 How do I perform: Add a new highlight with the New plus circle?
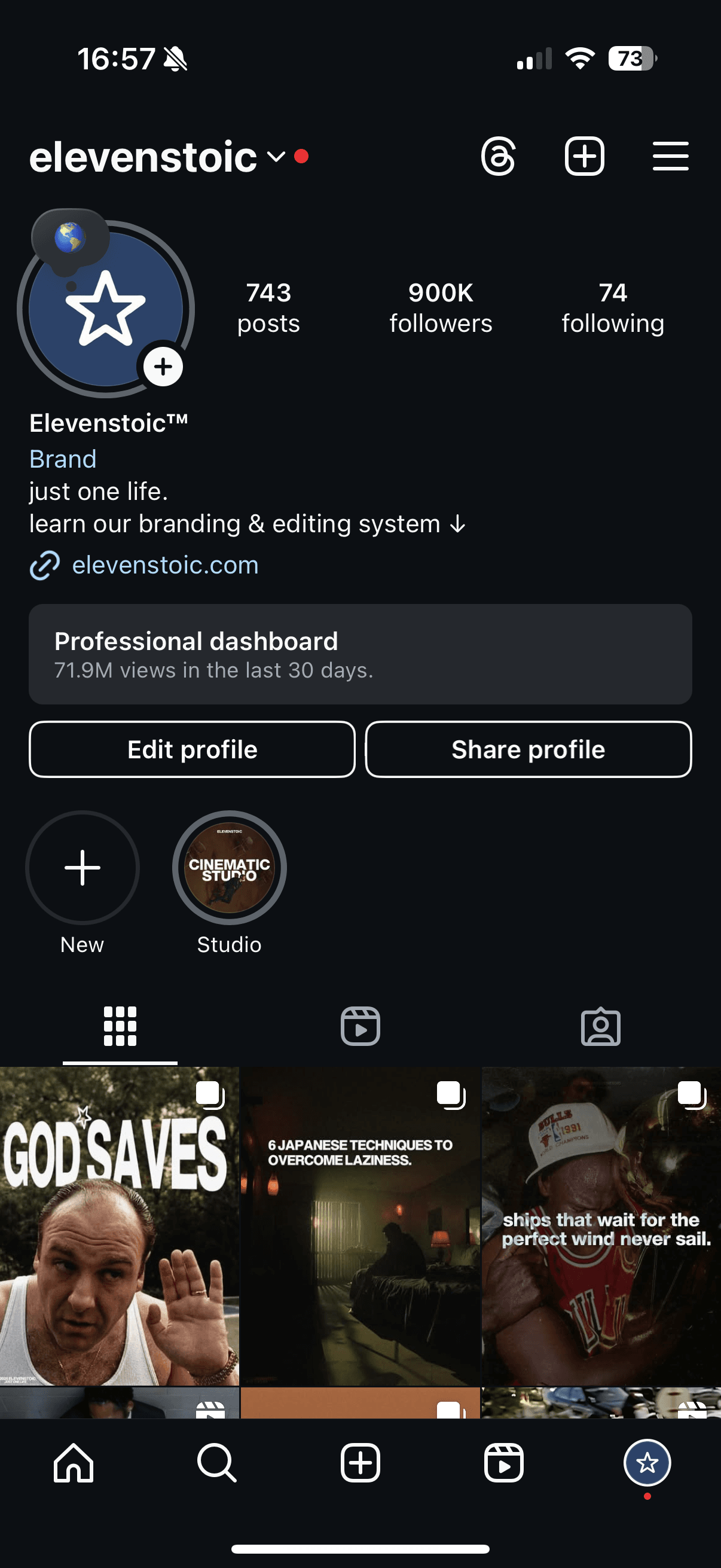(x=82, y=868)
